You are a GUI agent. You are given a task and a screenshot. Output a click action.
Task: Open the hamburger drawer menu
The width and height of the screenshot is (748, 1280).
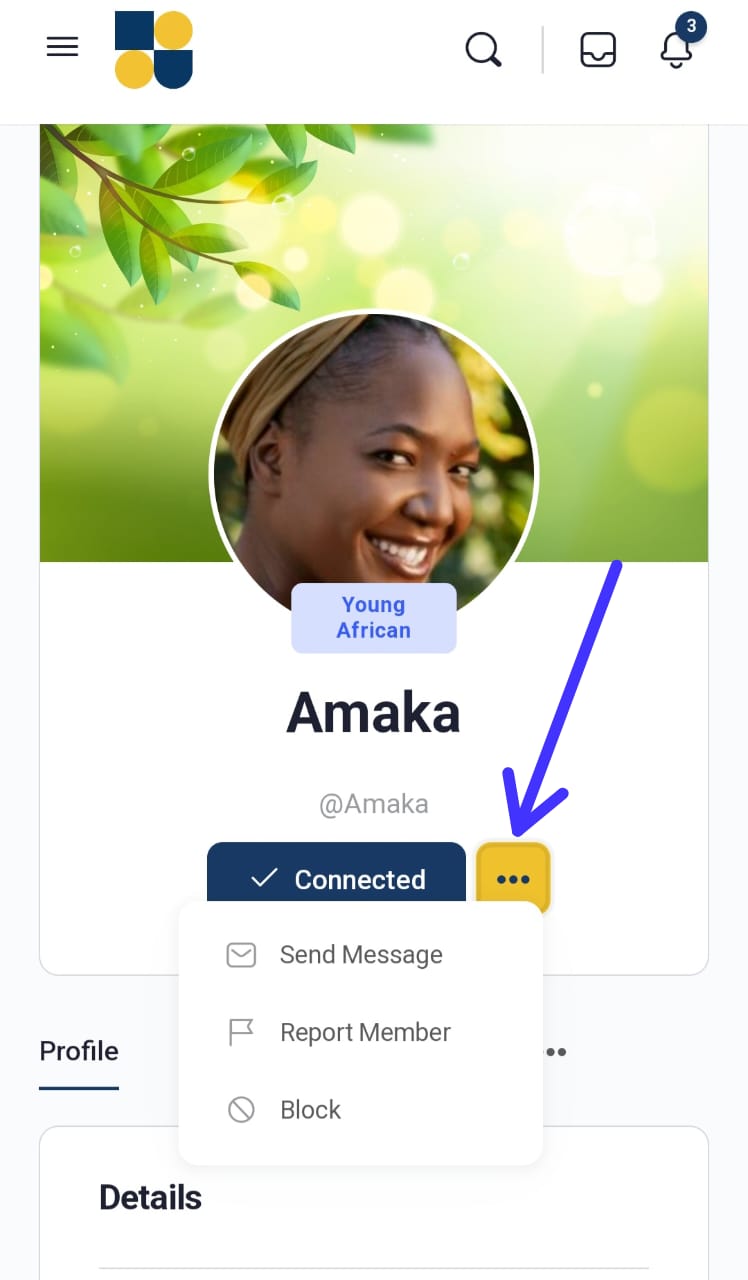(62, 47)
